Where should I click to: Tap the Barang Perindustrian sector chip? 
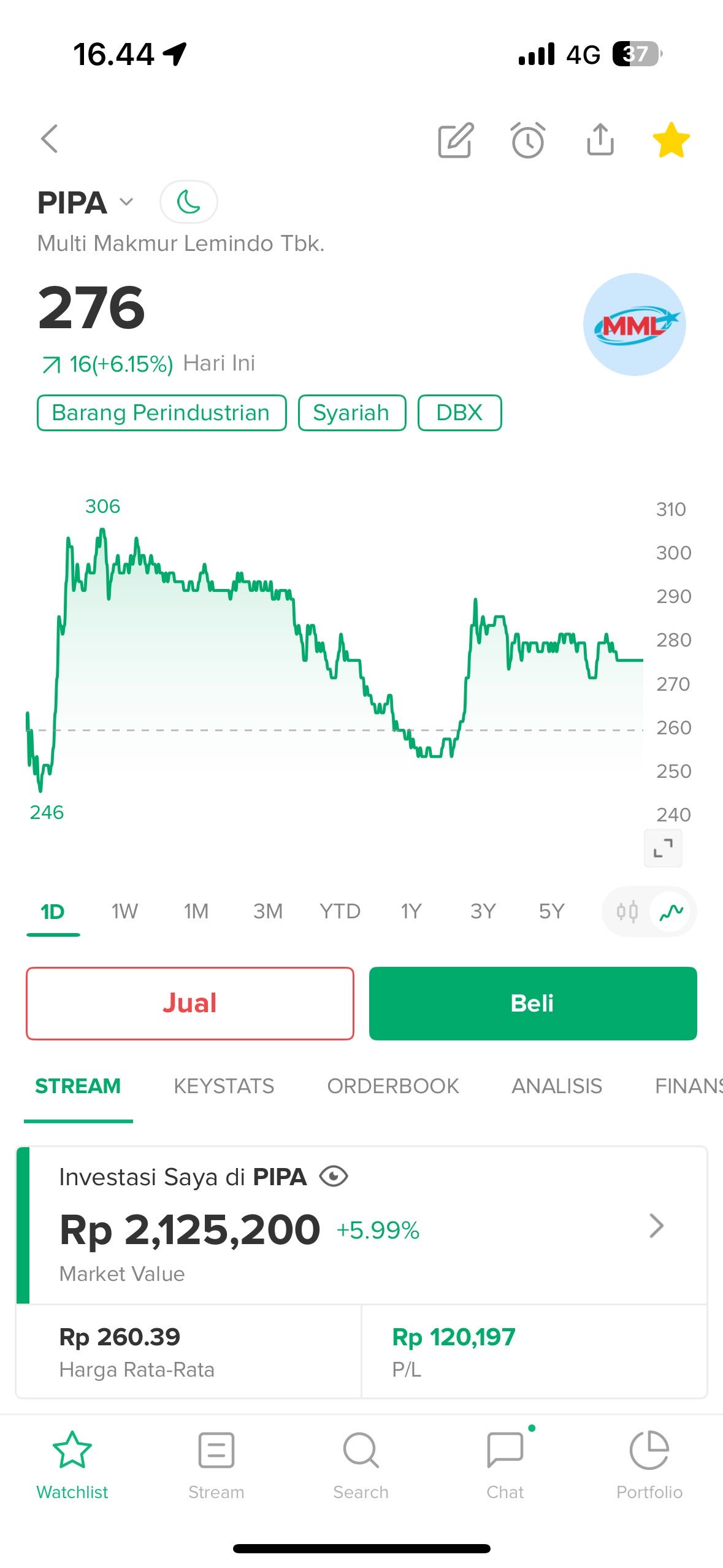click(x=161, y=413)
